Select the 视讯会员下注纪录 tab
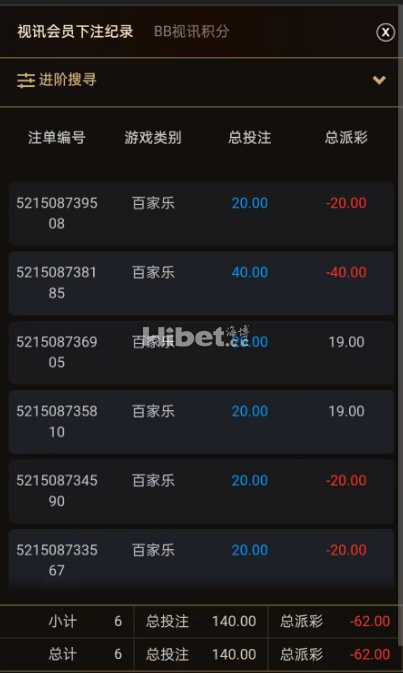 click(75, 31)
